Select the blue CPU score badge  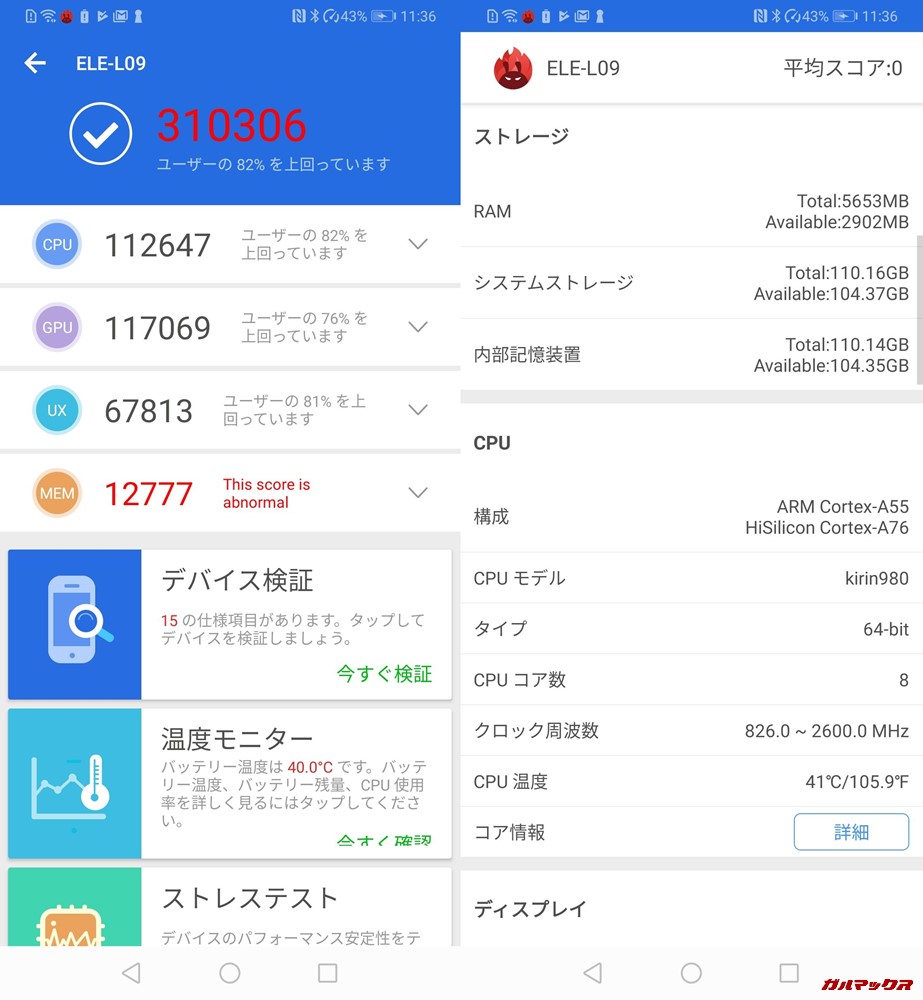pyautogui.click(x=56, y=244)
